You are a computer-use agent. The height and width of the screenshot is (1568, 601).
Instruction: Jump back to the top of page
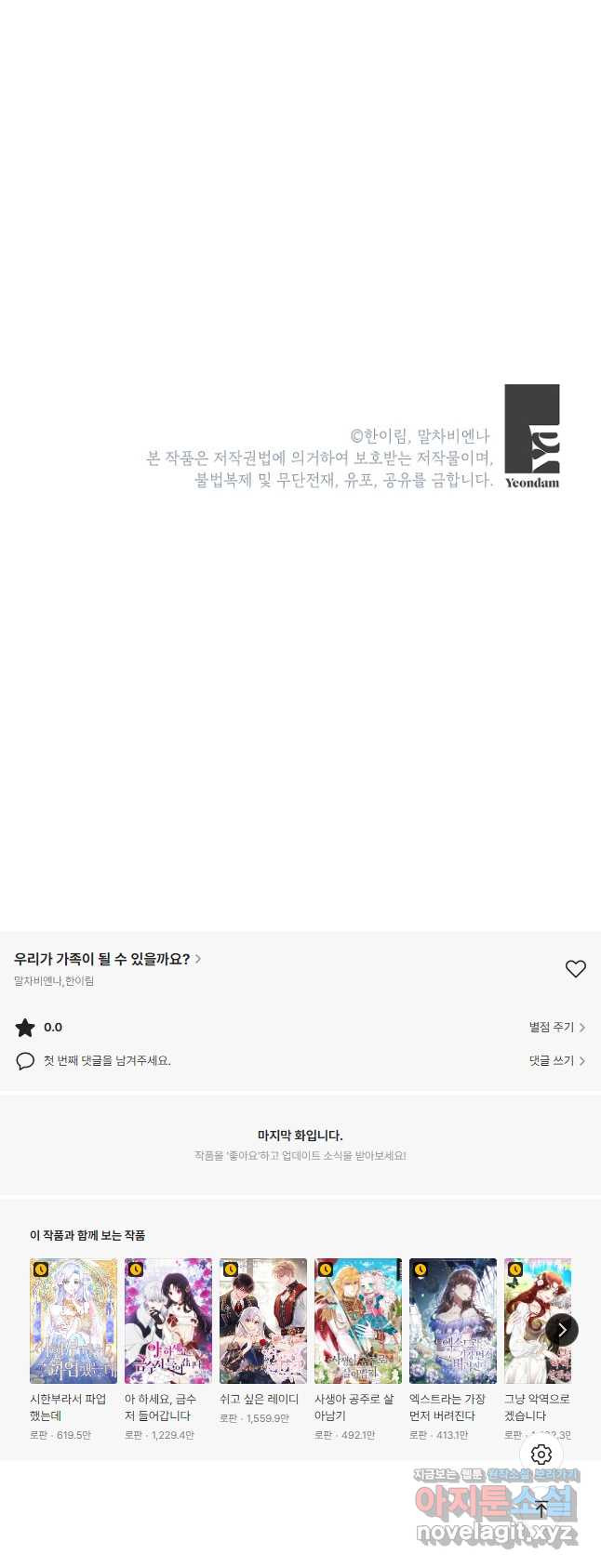coord(541,1509)
